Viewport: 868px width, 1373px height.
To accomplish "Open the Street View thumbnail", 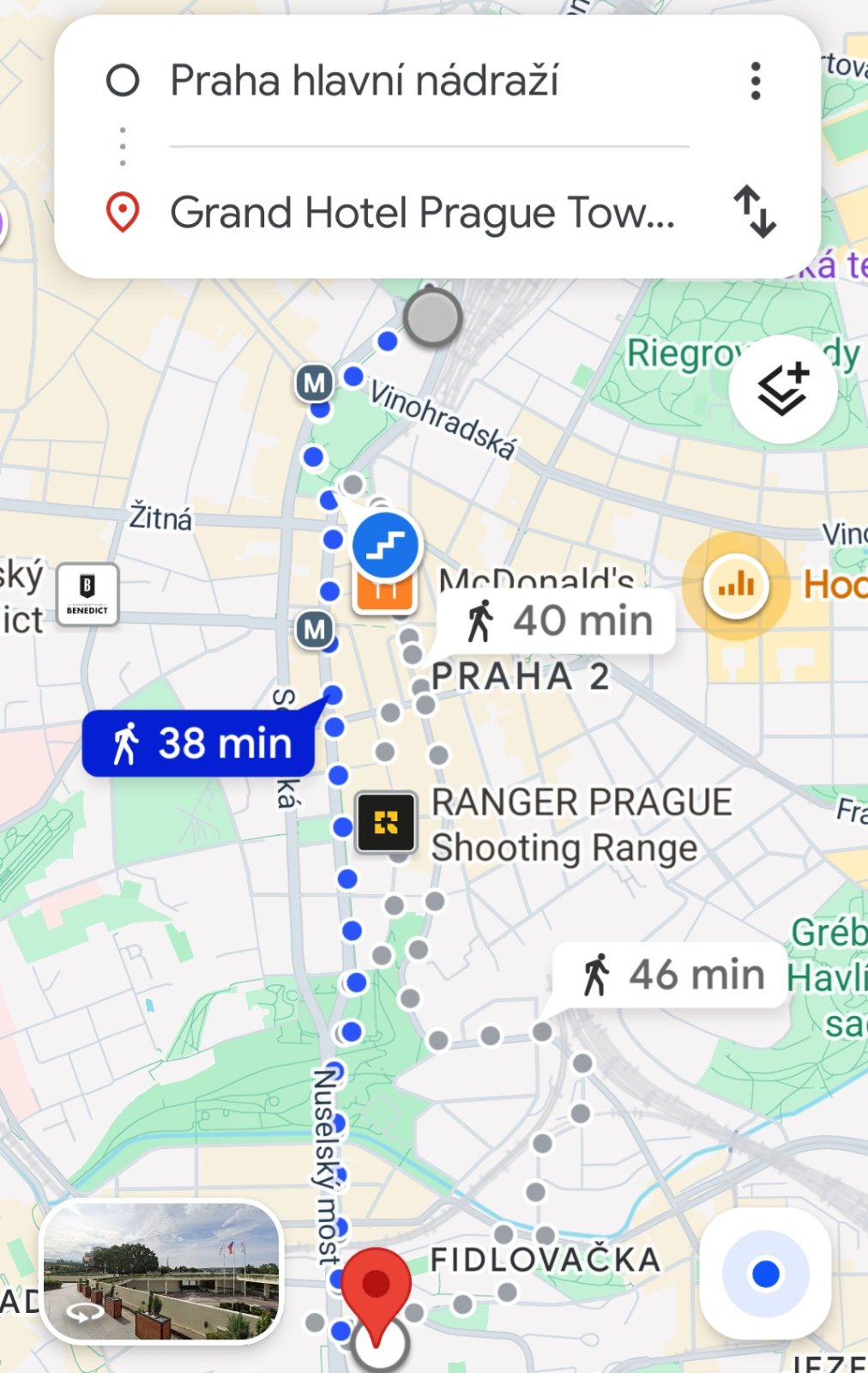I will pyautogui.click(x=162, y=1271).
